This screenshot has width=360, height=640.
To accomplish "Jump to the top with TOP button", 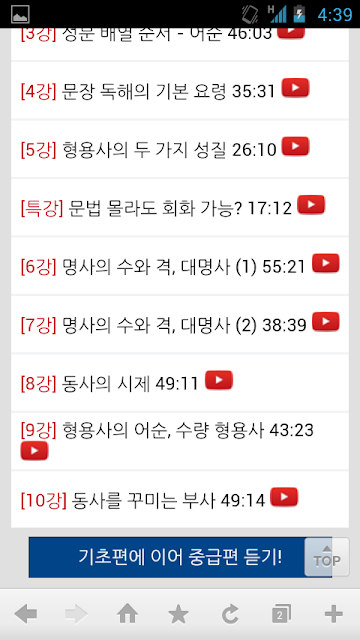I will click(327, 557).
